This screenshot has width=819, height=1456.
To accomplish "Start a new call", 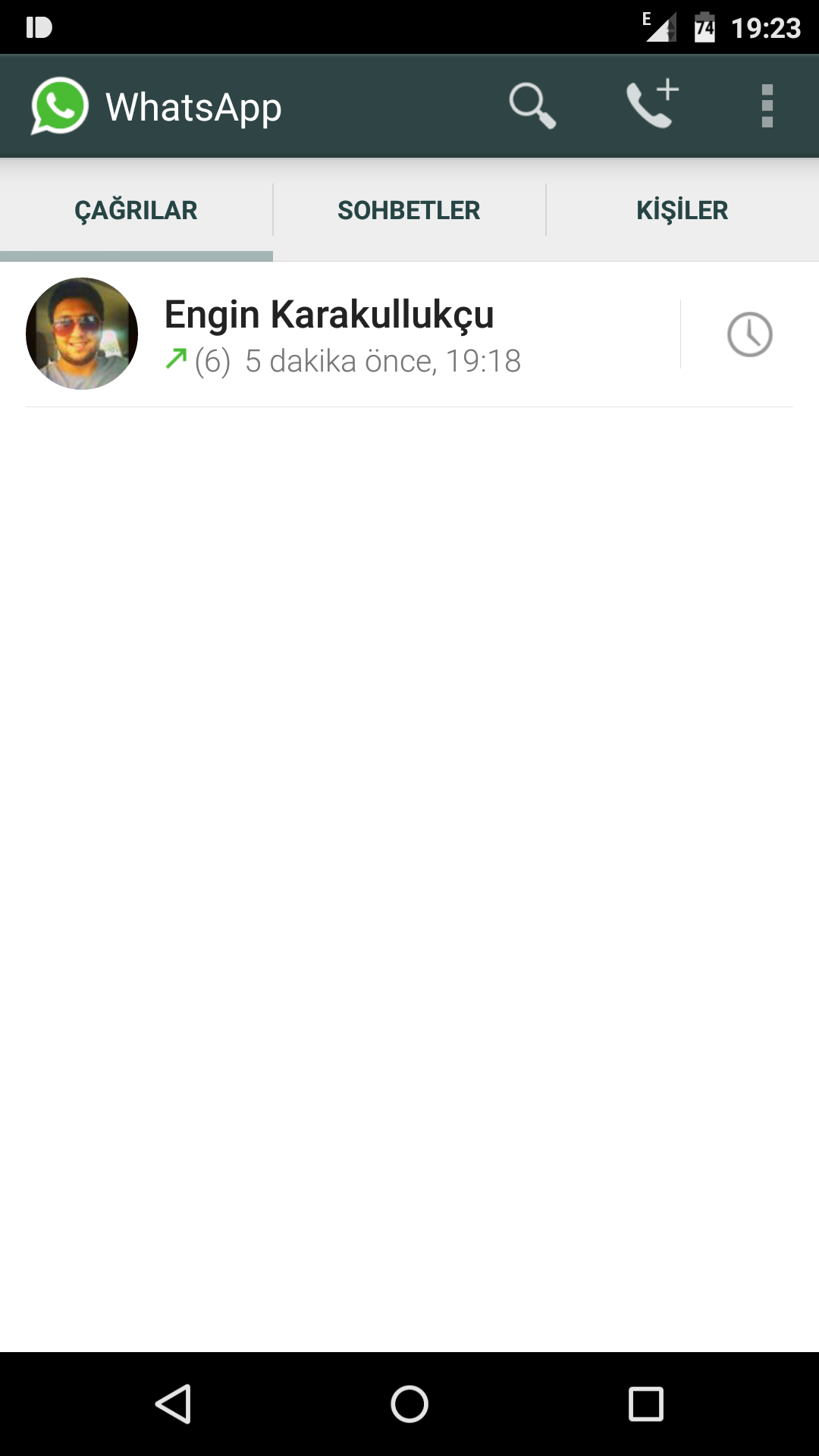I will pyautogui.click(x=652, y=105).
